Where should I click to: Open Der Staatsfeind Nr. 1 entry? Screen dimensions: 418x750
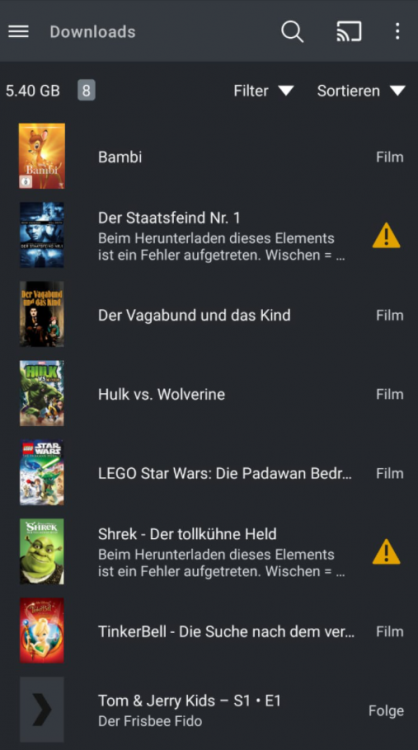(x=209, y=235)
